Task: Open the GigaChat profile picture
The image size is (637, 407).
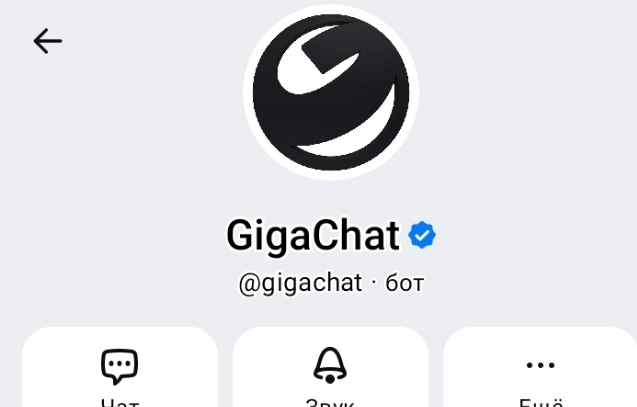Action: [330, 93]
